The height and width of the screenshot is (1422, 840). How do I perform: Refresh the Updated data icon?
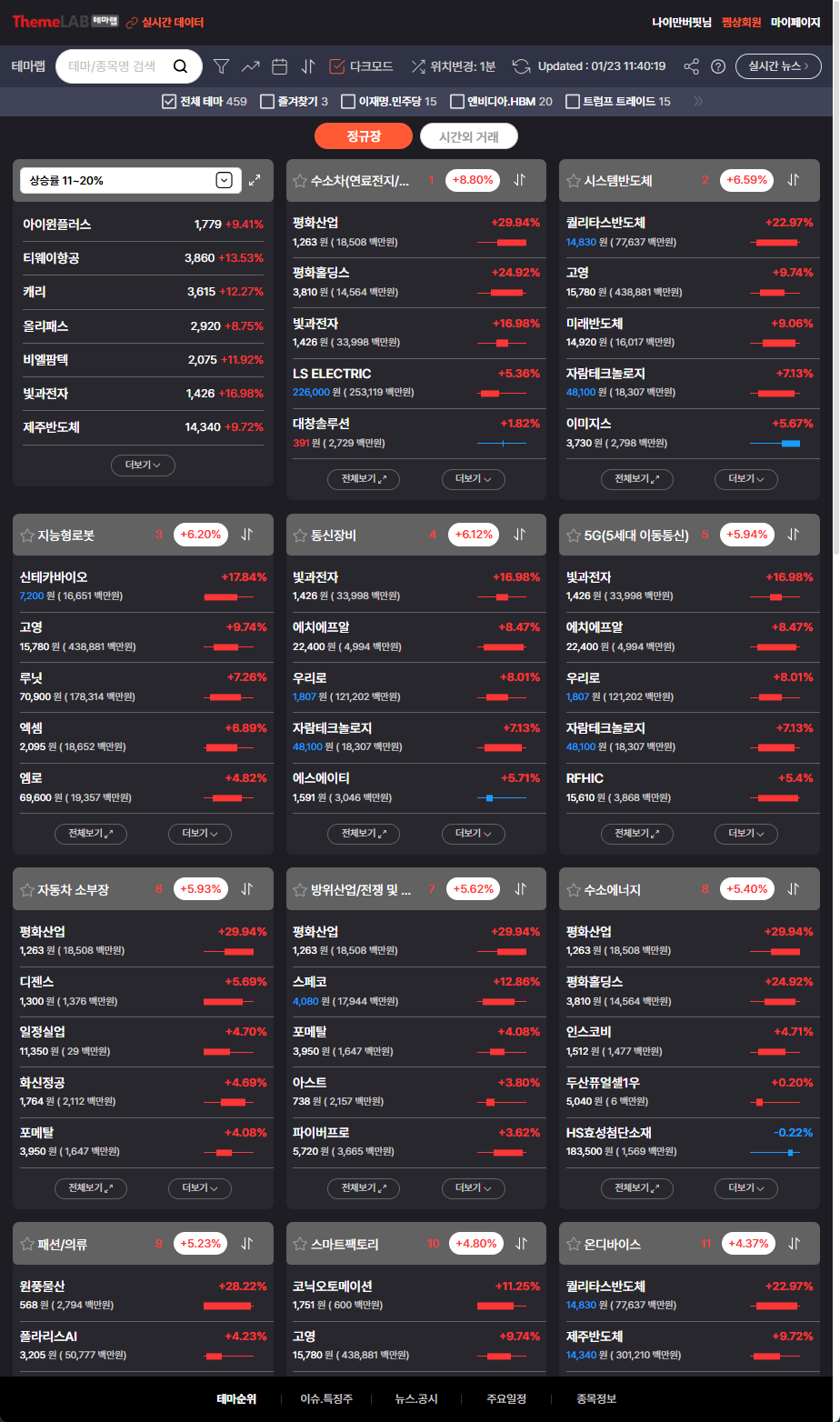point(521,66)
